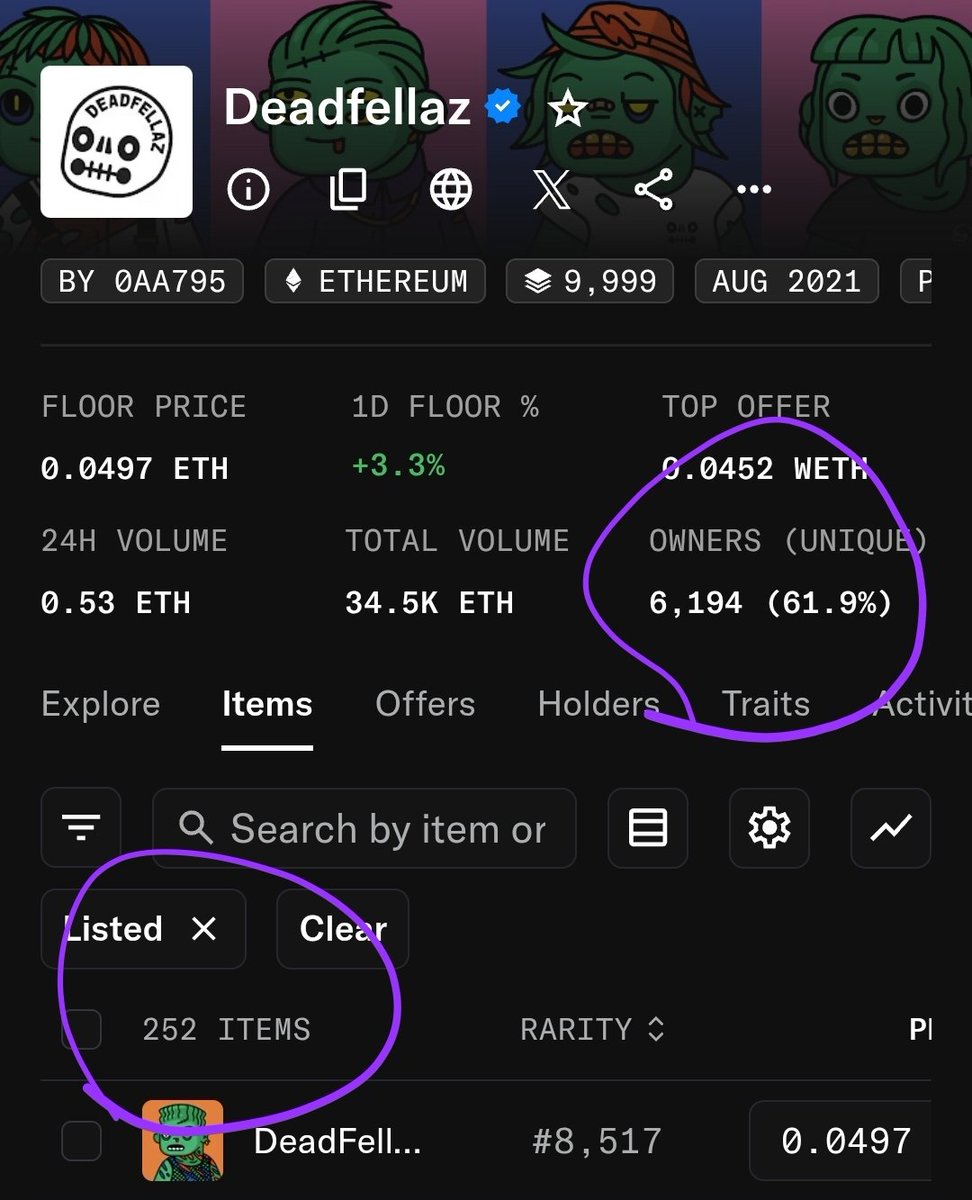Tick the select-all items checkbox
972x1200 pixels.
point(82,1029)
